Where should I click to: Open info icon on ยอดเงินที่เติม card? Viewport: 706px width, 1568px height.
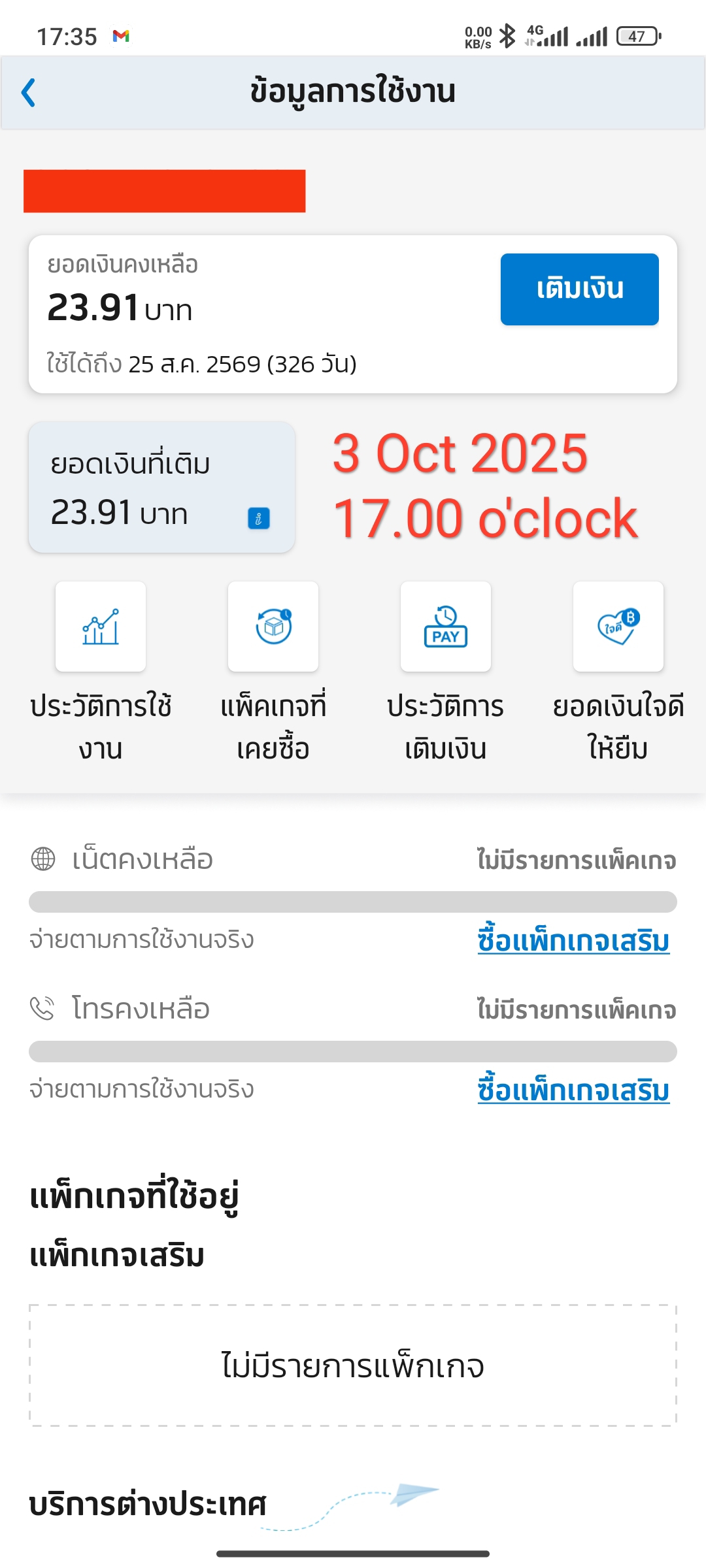pos(258,518)
